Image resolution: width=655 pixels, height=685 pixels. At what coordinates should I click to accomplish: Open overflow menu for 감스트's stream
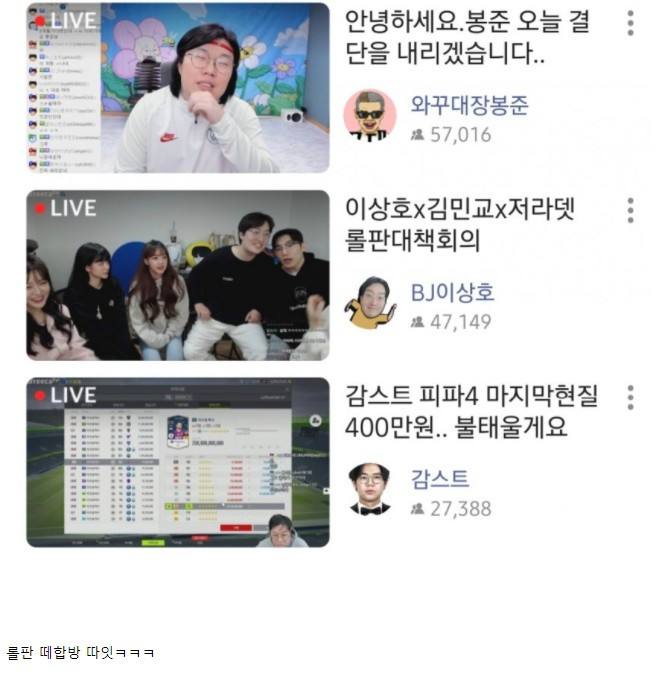coord(630,397)
